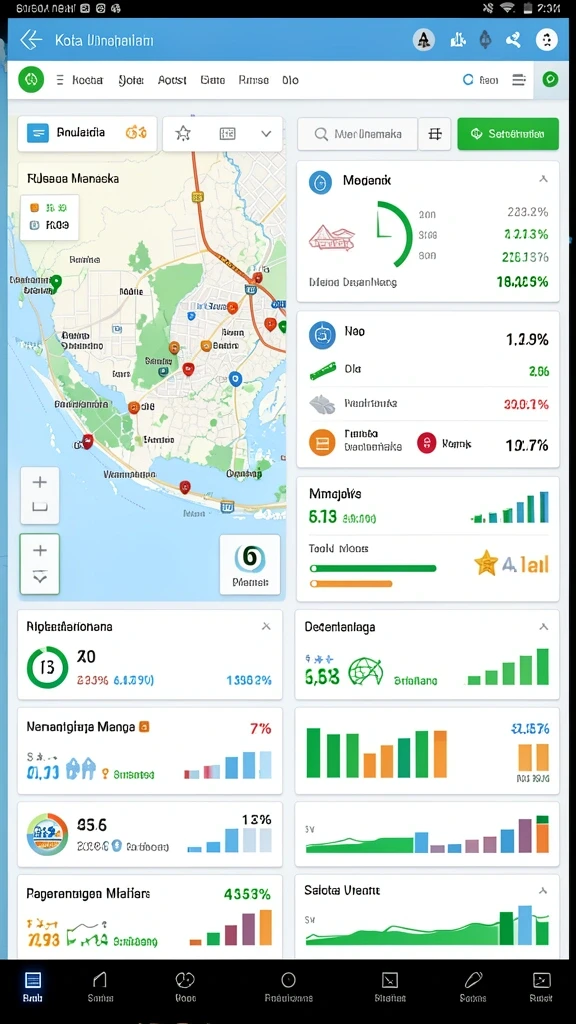Go back with the top-left arrow
576x1024 pixels.
click(31, 40)
